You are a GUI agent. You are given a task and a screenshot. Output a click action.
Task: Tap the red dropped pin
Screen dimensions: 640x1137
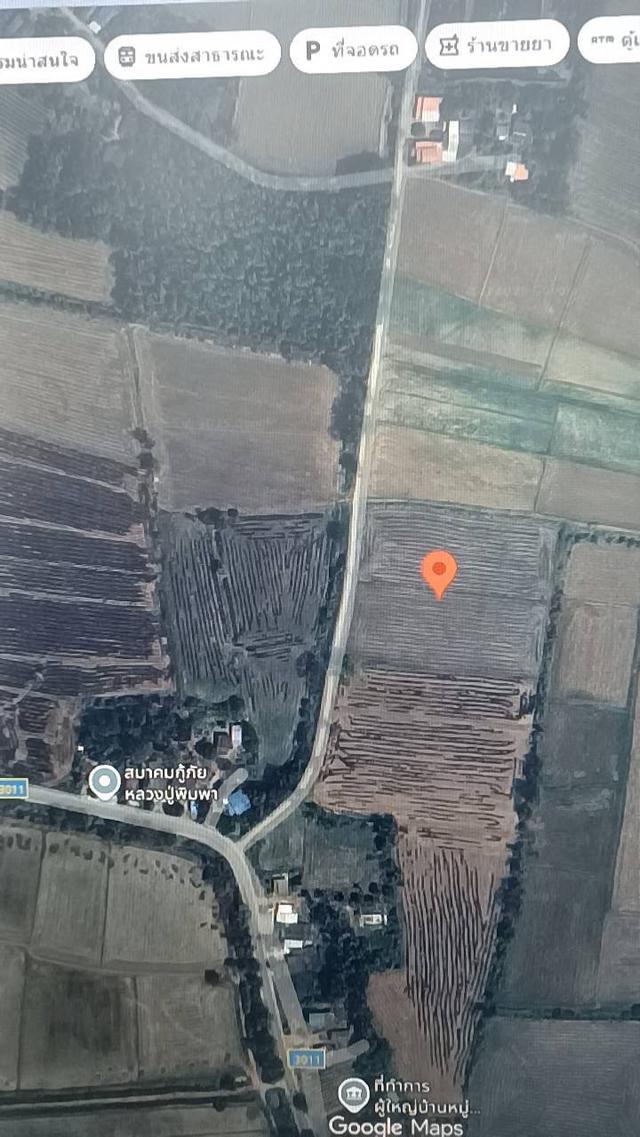(x=439, y=572)
